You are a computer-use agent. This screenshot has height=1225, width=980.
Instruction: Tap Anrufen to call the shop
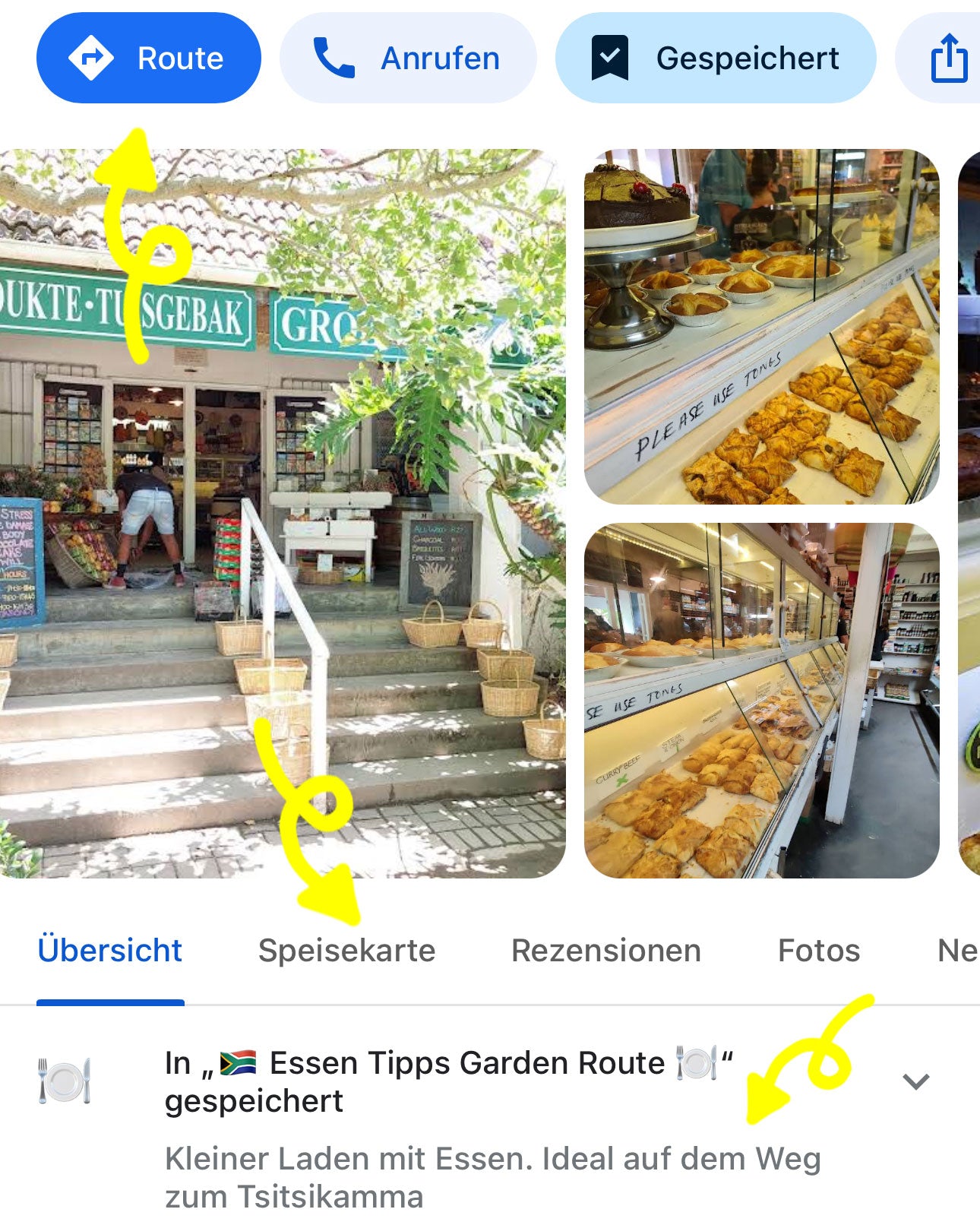[x=408, y=58]
